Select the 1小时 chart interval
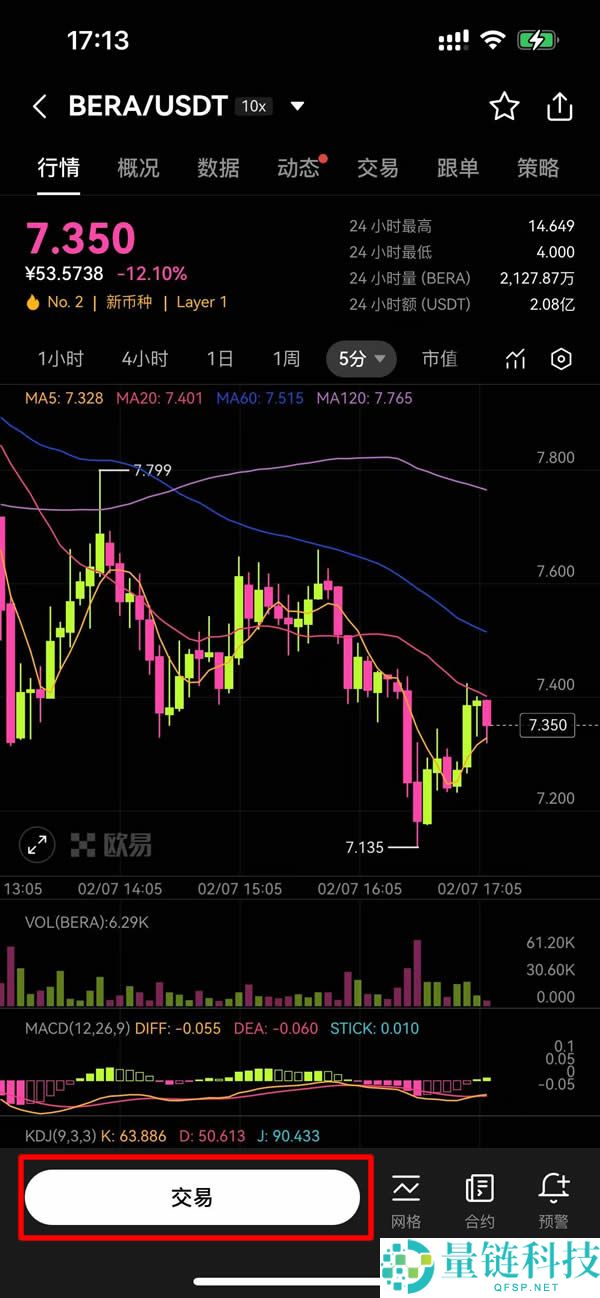This screenshot has width=600, height=1298. [x=61, y=359]
